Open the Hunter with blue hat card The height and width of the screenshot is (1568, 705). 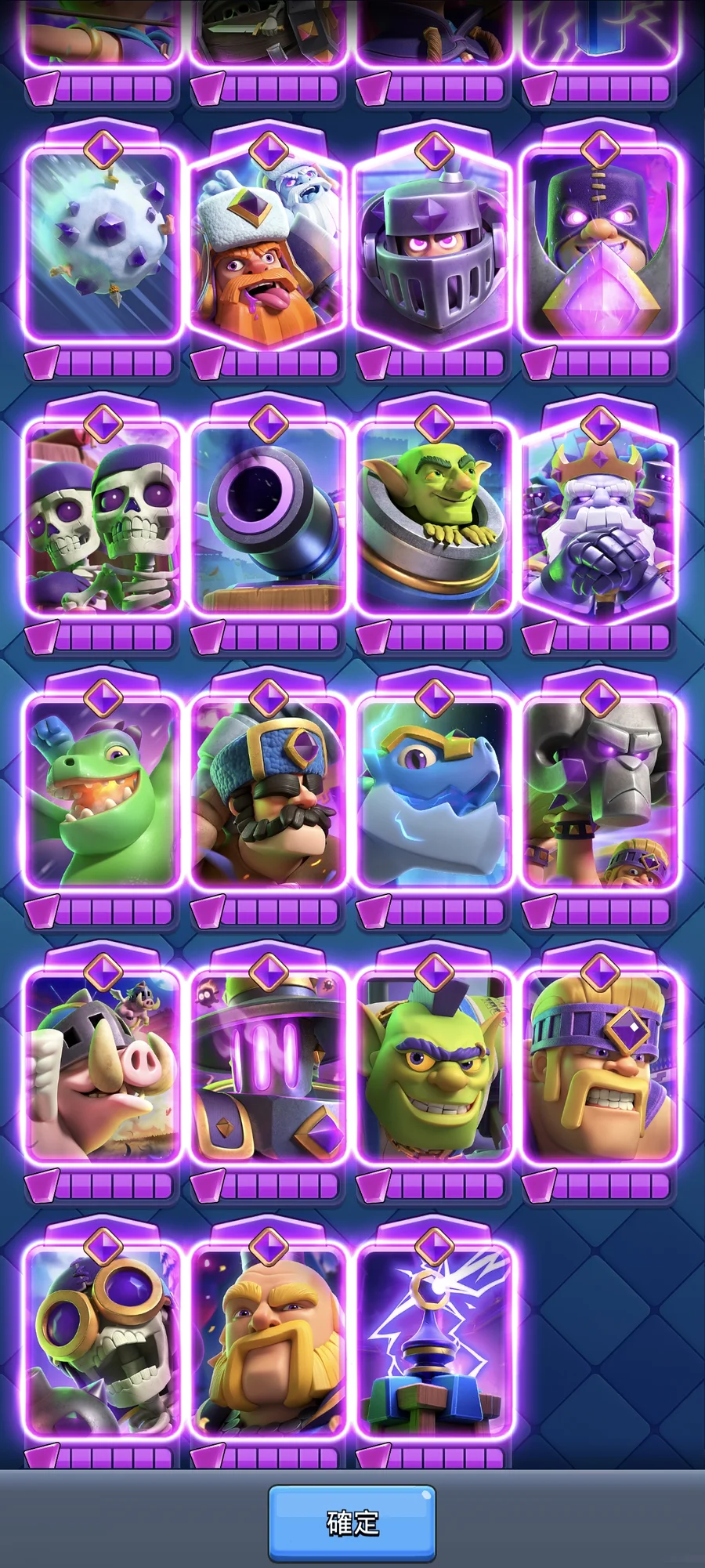coord(268,793)
